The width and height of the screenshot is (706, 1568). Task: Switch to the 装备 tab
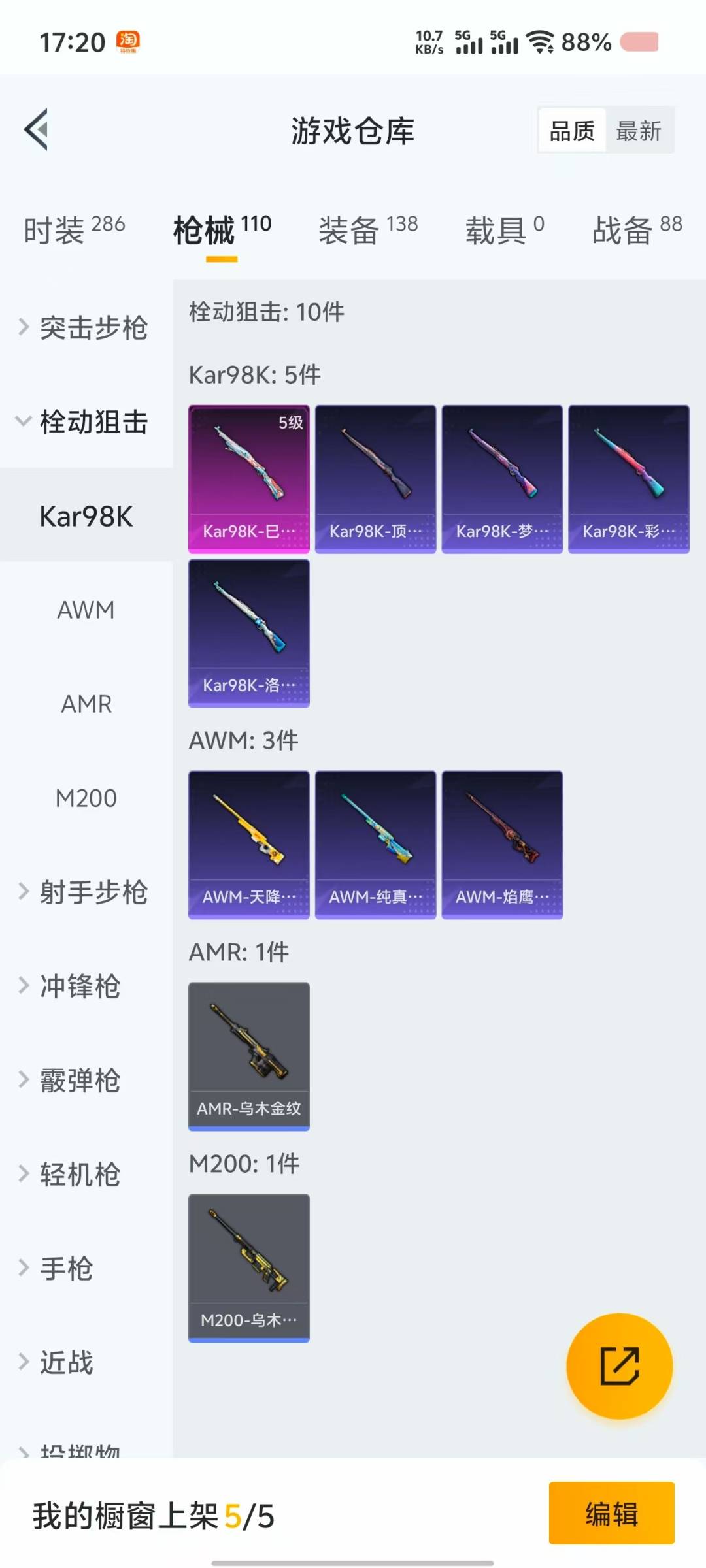[x=367, y=230]
